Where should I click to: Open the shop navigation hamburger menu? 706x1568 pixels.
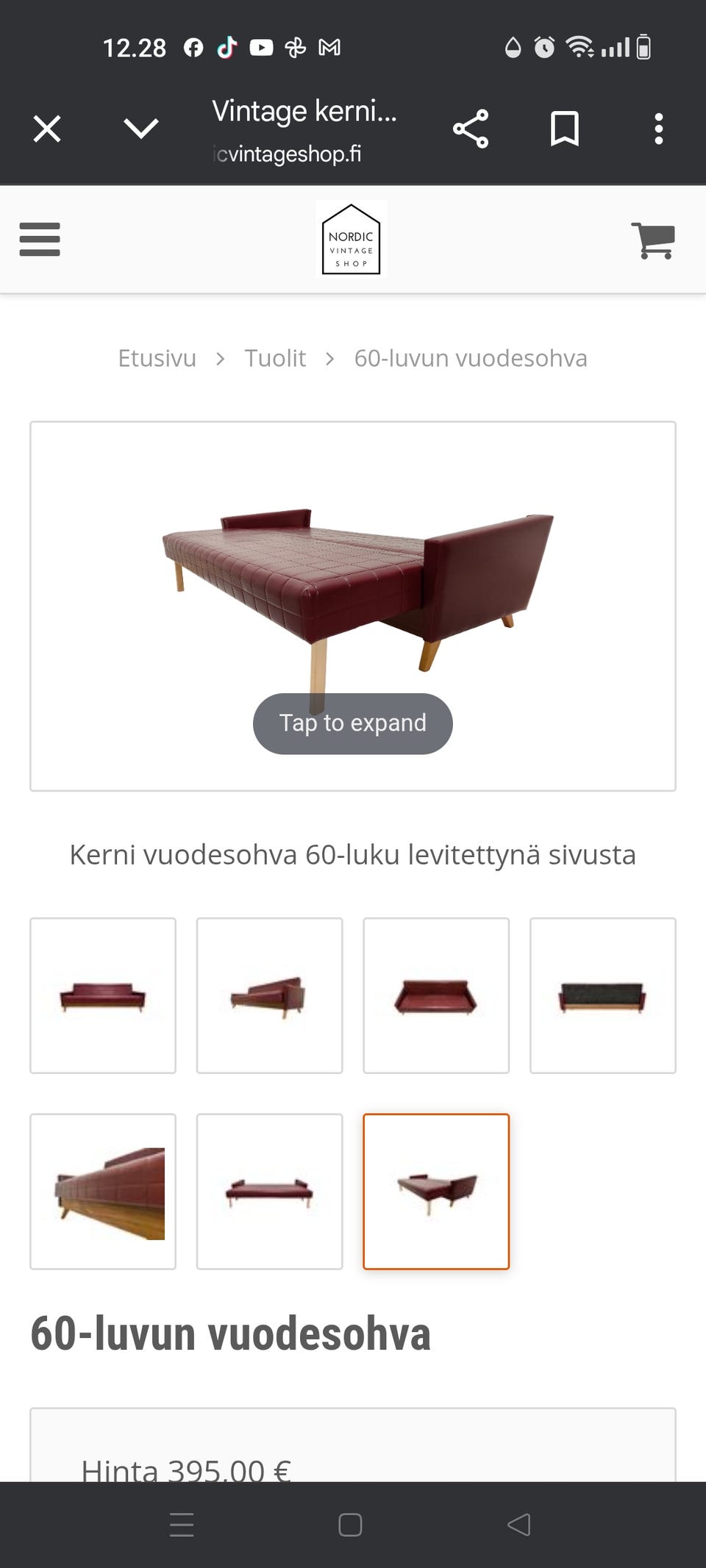[x=40, y=239]
